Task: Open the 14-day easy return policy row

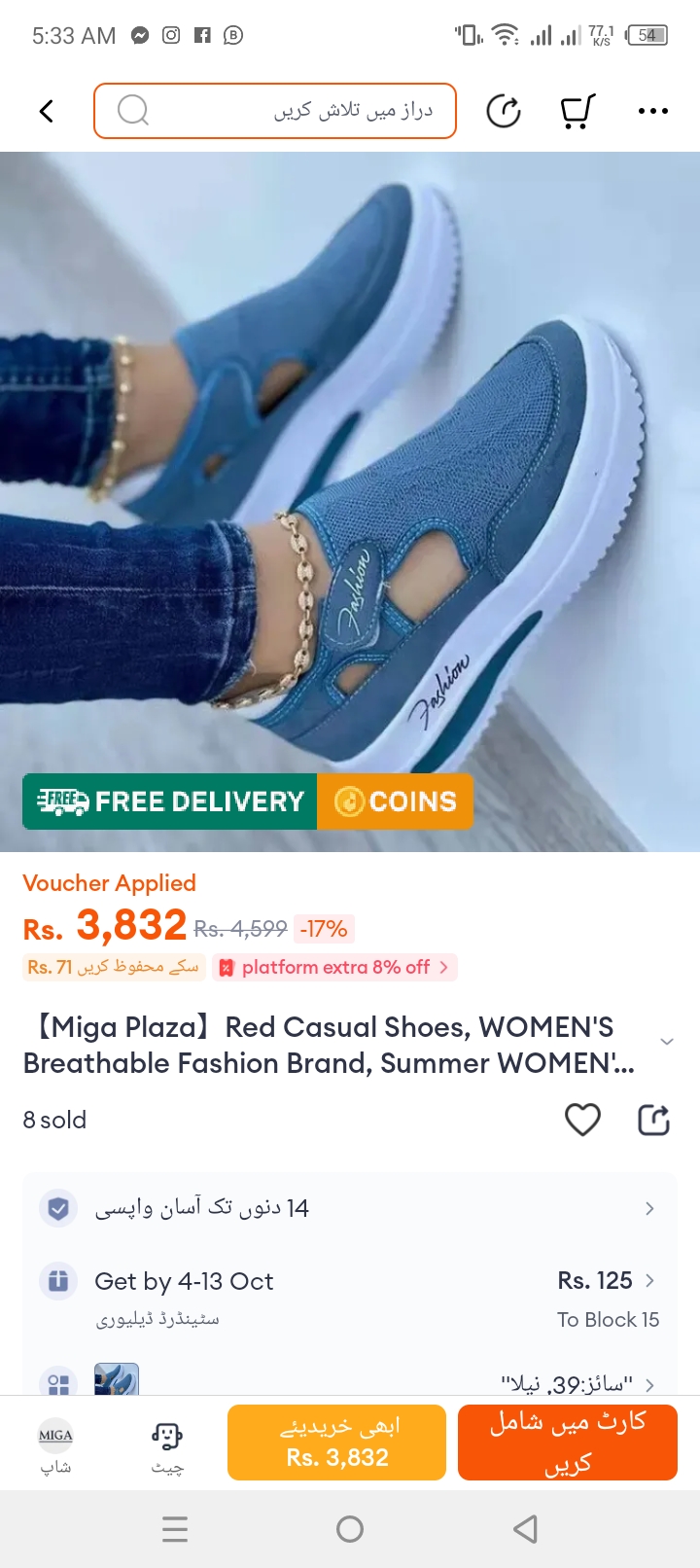Action: tap(350, 1208)
